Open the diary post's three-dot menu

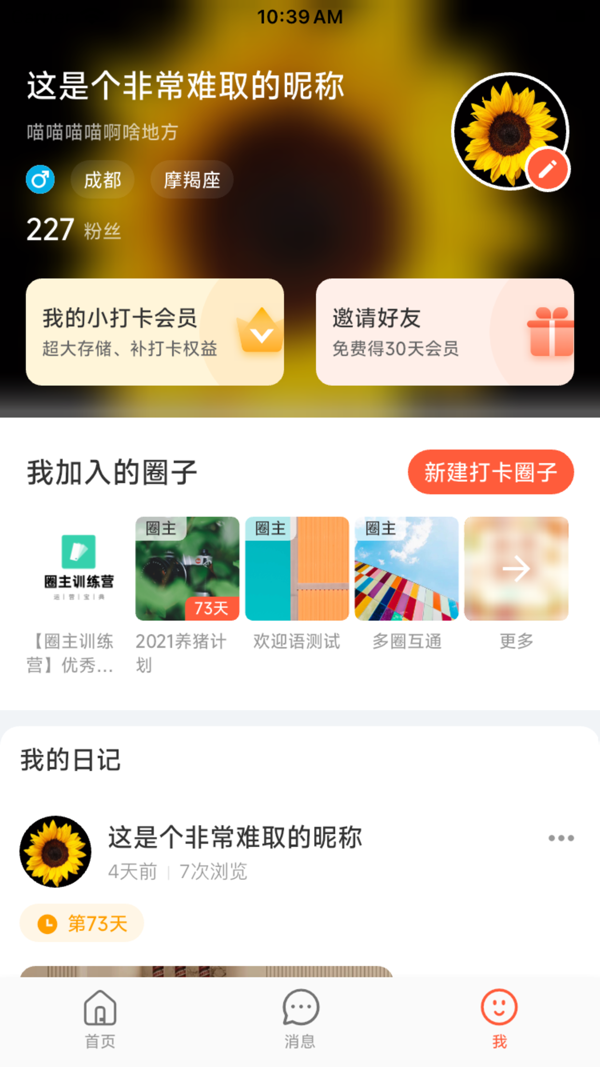coord(561,838)
